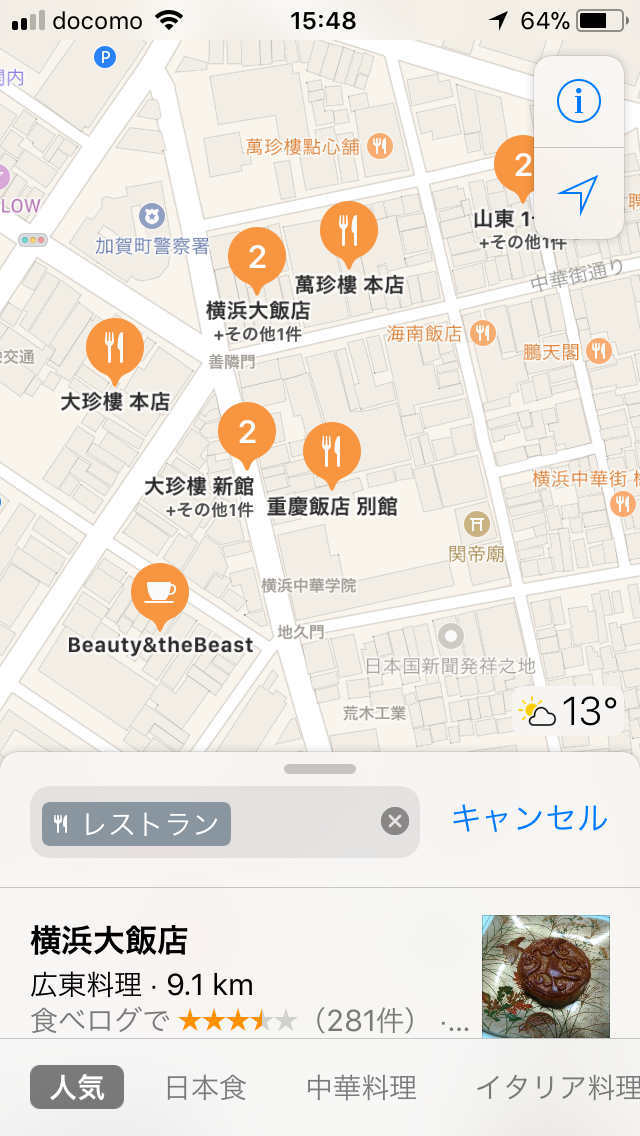Tap the Beauty&theBeast cafe pin
The image size is (640, 1136).
tap(160, 594)
